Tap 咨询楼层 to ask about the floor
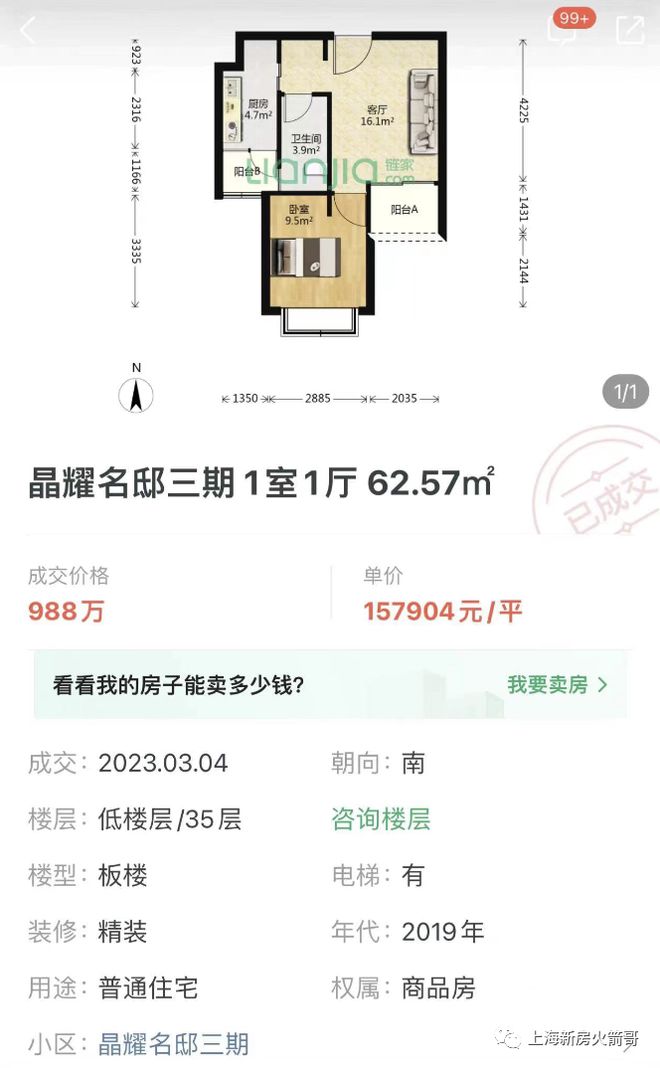This screenshot has height=1068, width=660. (x=381, y=820)
